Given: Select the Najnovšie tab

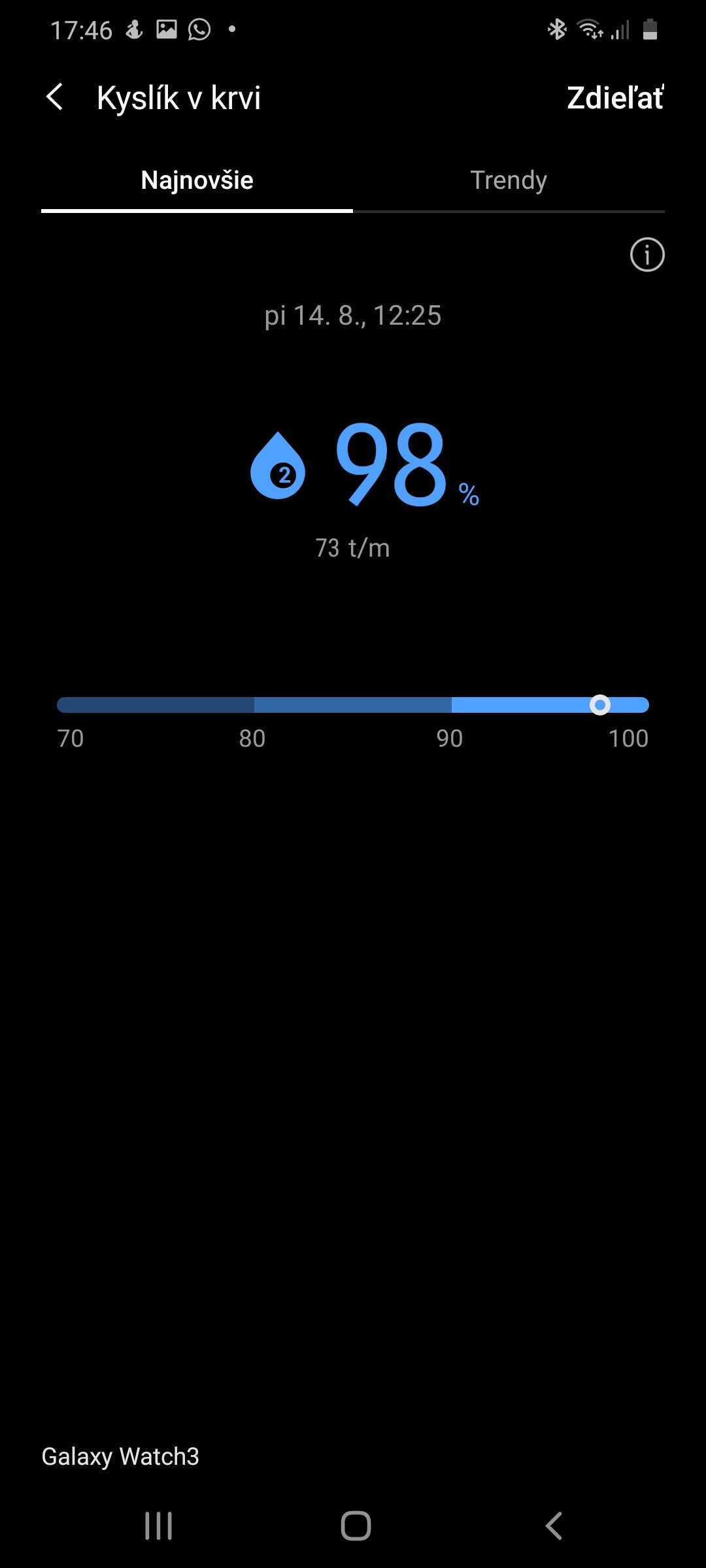Looking at the screenshot, I should click(197, 180).
